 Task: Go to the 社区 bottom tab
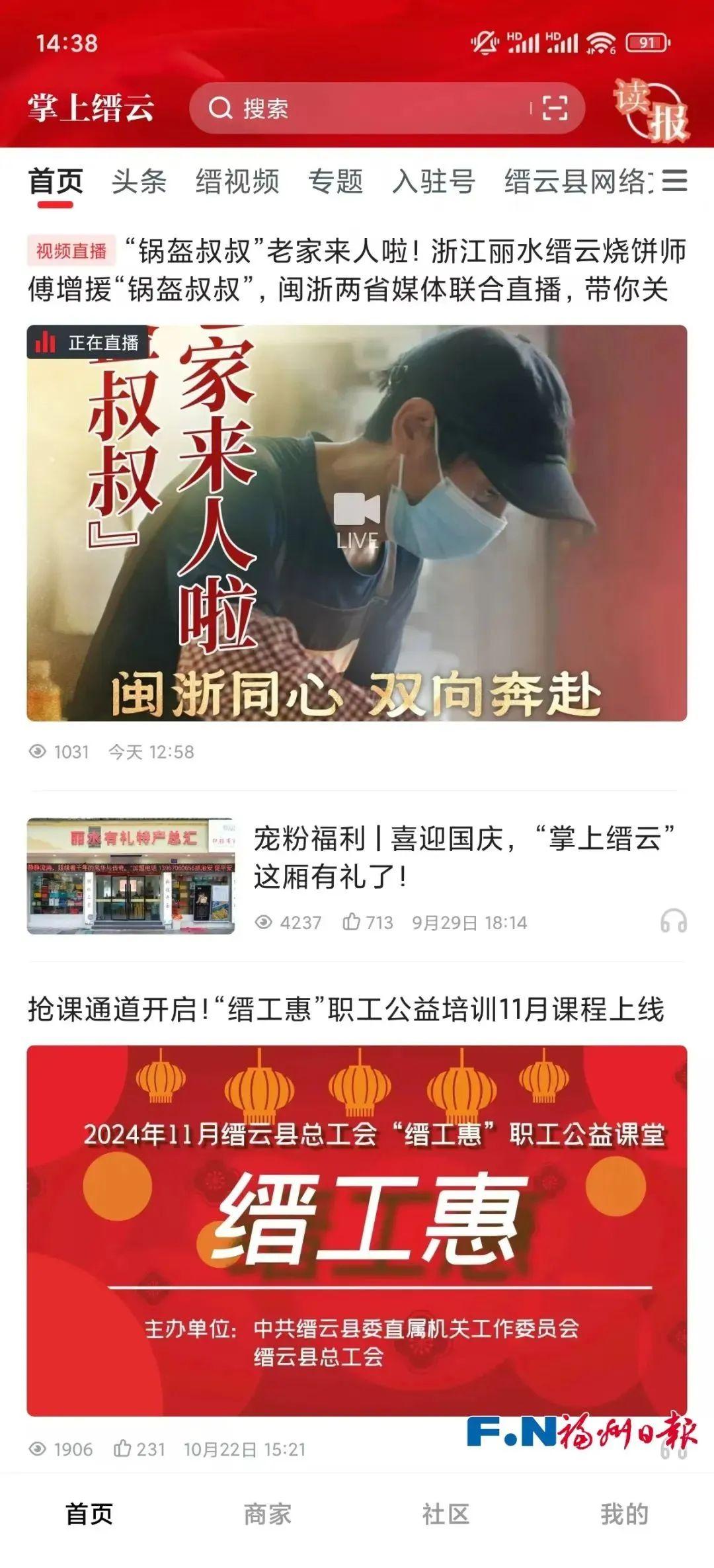[x=446, y=1514]
